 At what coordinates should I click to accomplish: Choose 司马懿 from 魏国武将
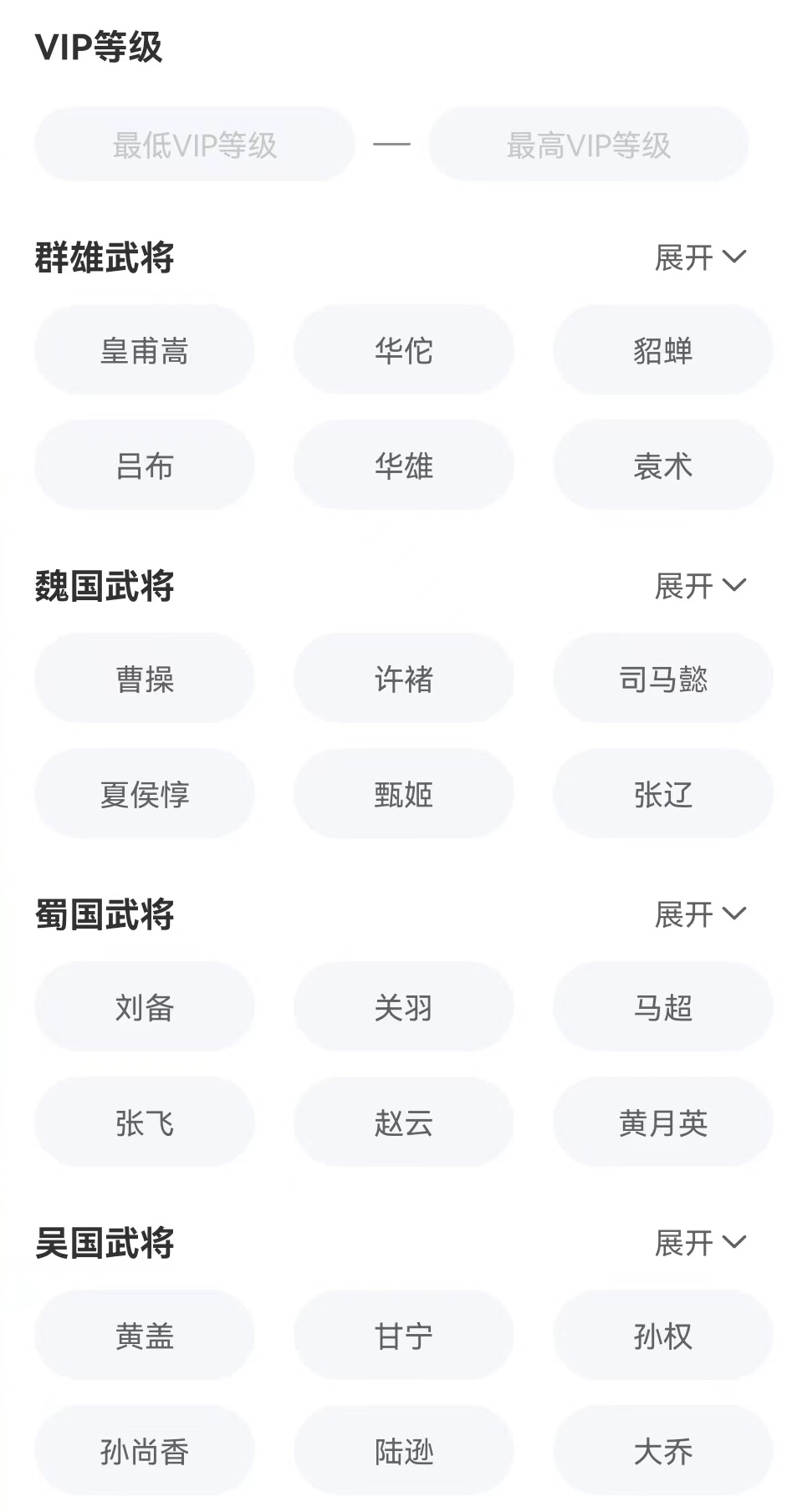coord(662,679)
